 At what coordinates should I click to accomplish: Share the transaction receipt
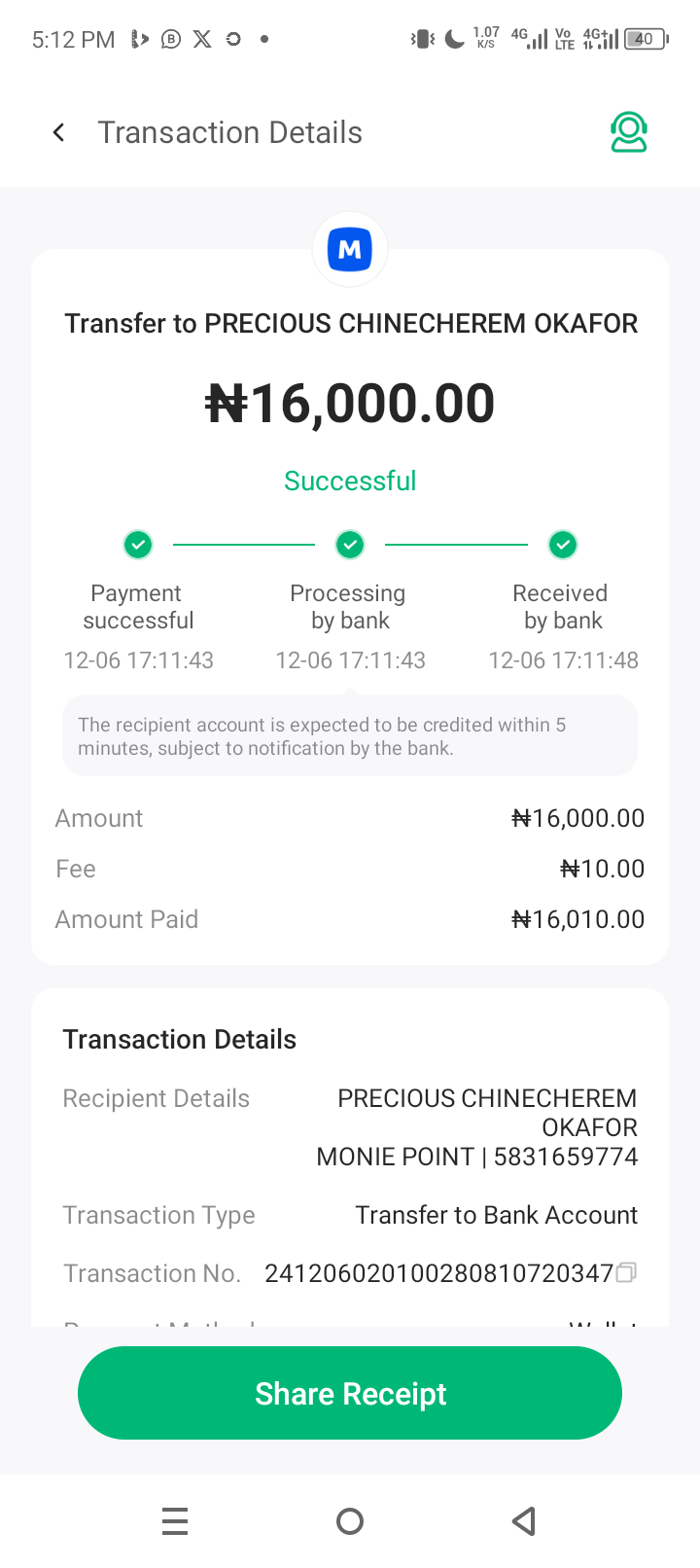350,1393
